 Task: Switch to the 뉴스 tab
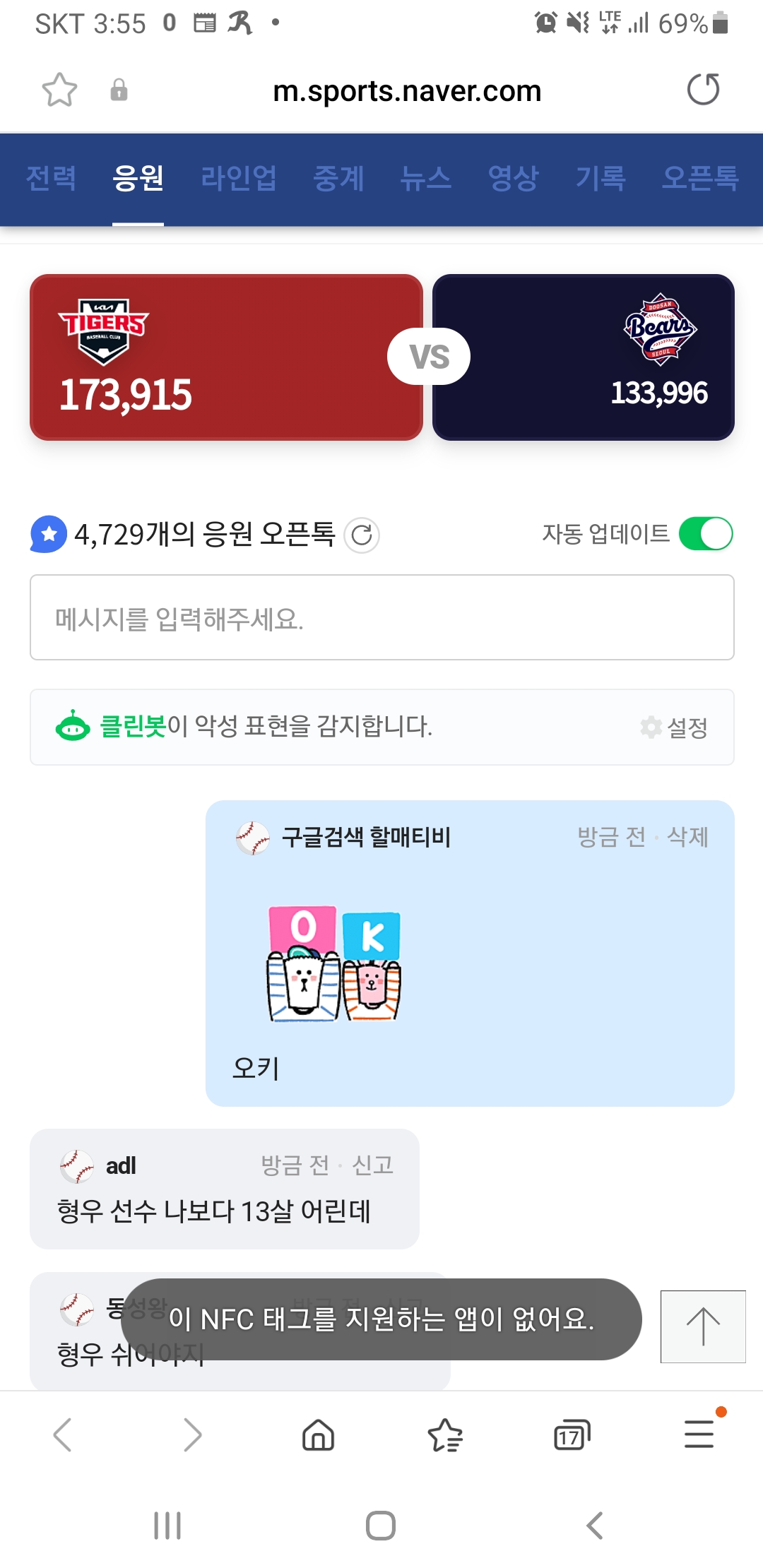click(425, 178)
